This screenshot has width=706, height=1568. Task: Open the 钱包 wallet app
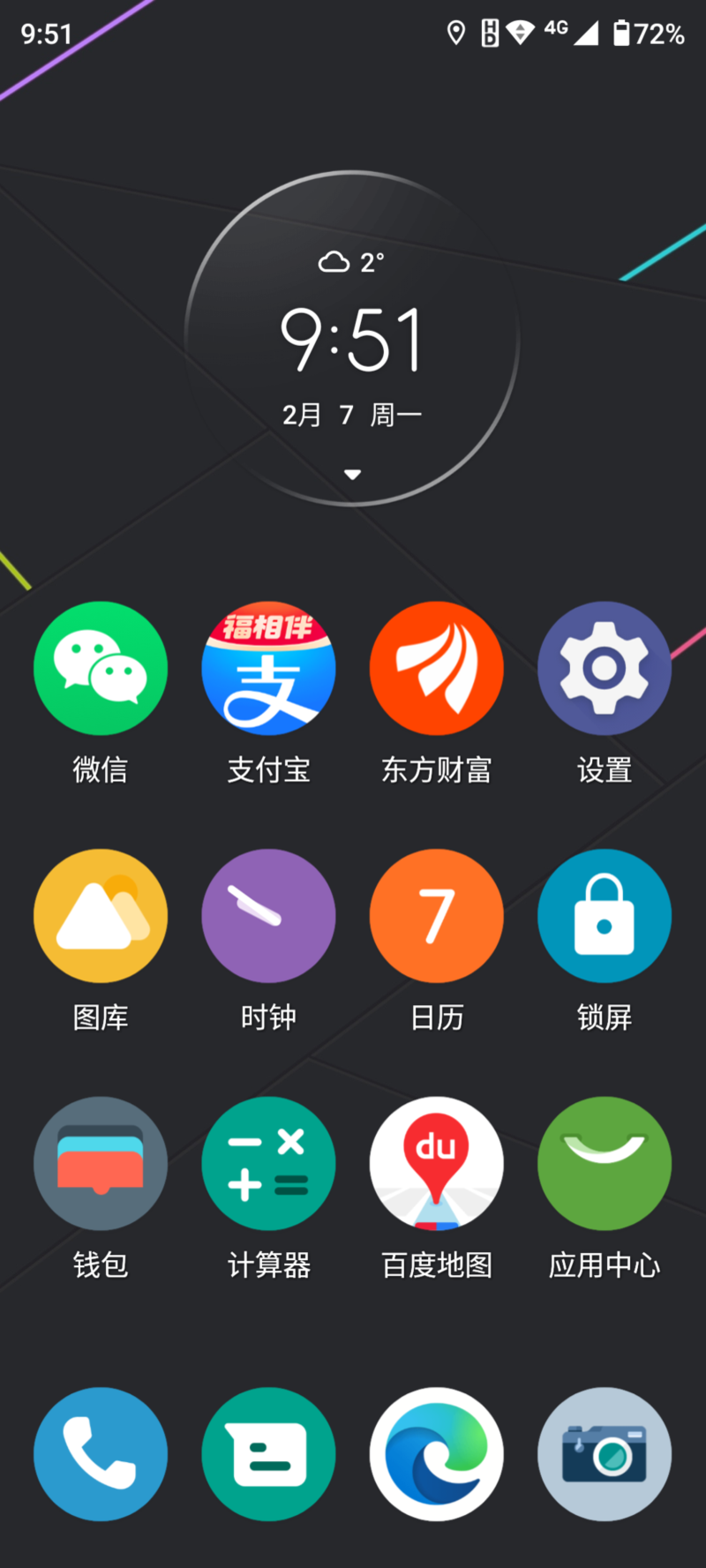(x=101, y=1163)
